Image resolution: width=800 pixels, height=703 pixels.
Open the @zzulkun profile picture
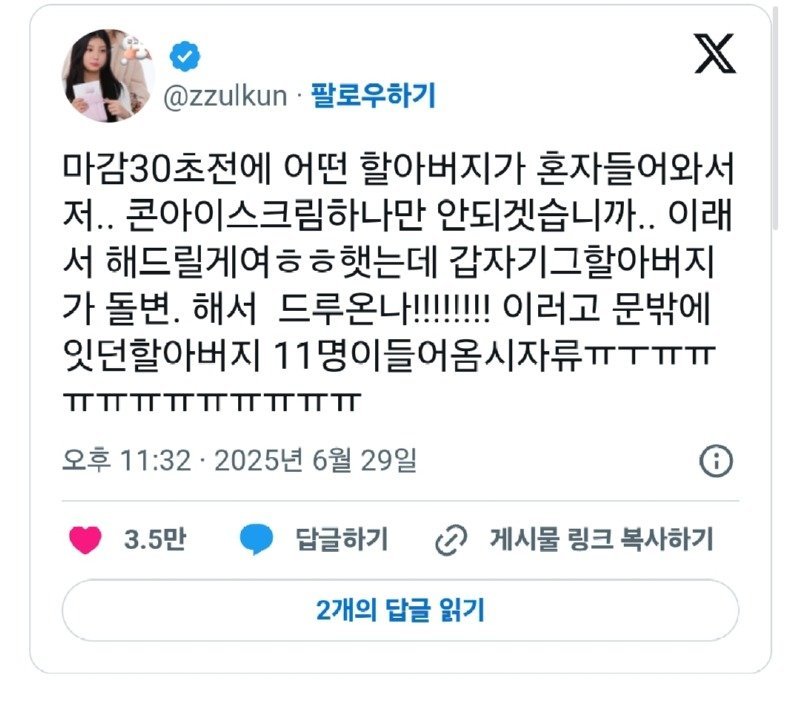pos(108,75)
